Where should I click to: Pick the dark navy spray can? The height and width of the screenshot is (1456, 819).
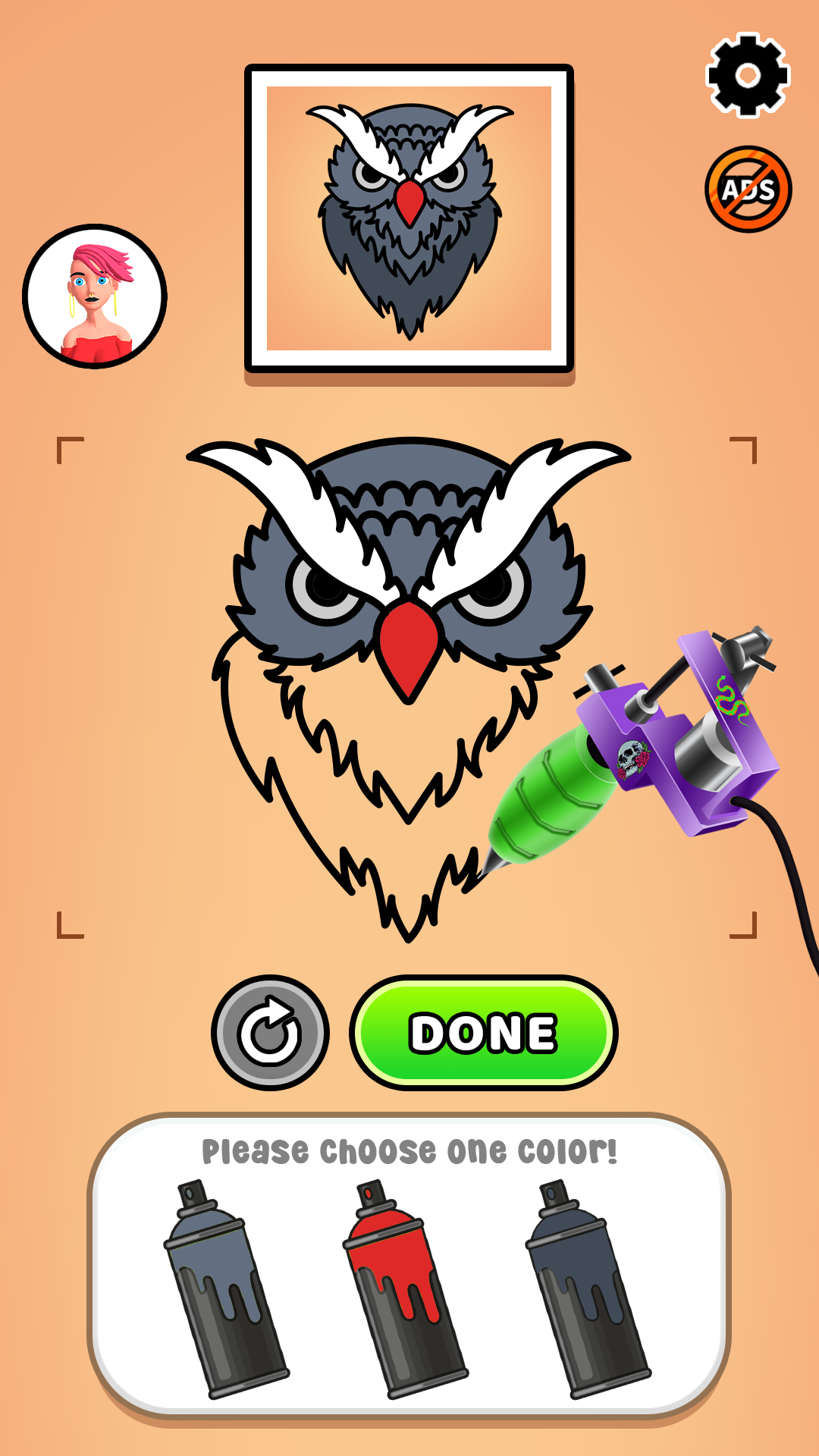click(x=587, y=1288)
